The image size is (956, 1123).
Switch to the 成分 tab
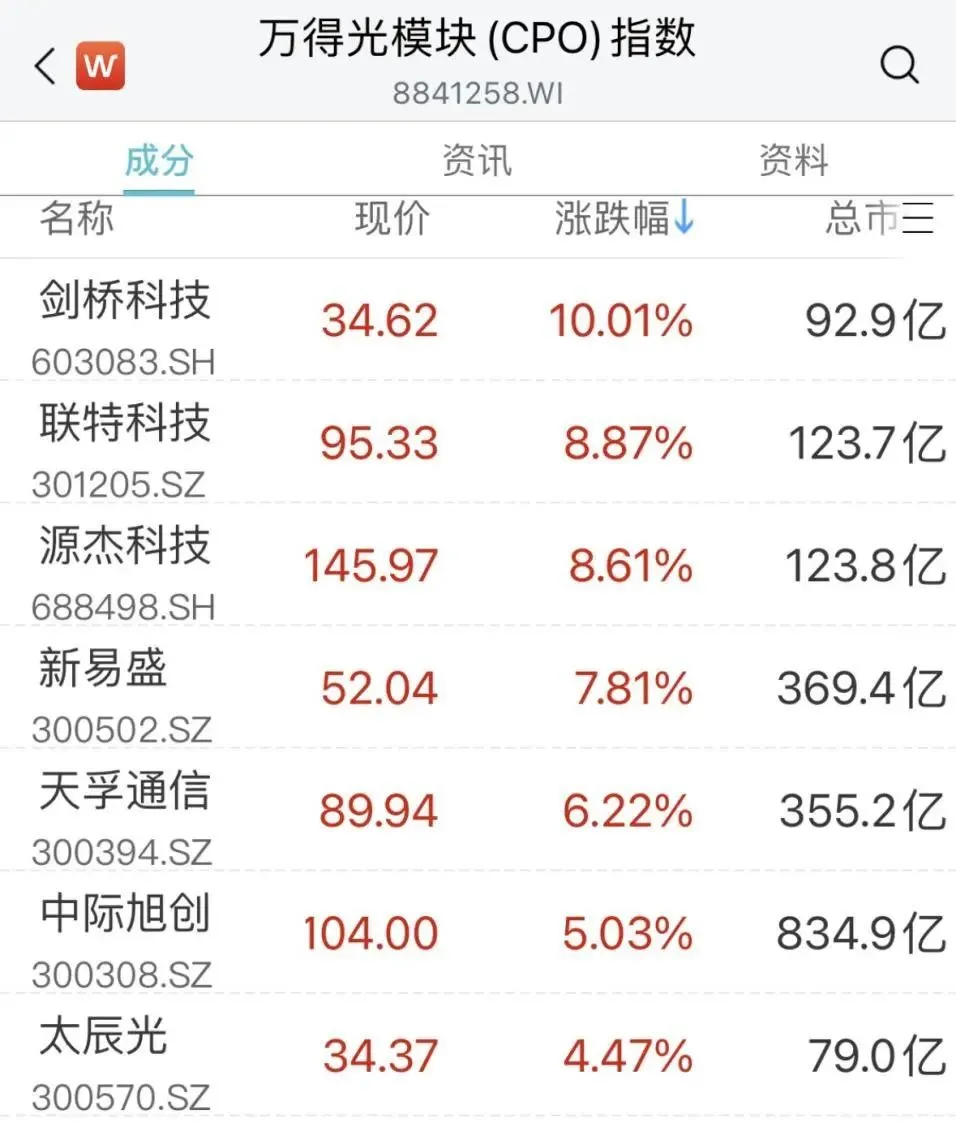(x=159, y=160)
